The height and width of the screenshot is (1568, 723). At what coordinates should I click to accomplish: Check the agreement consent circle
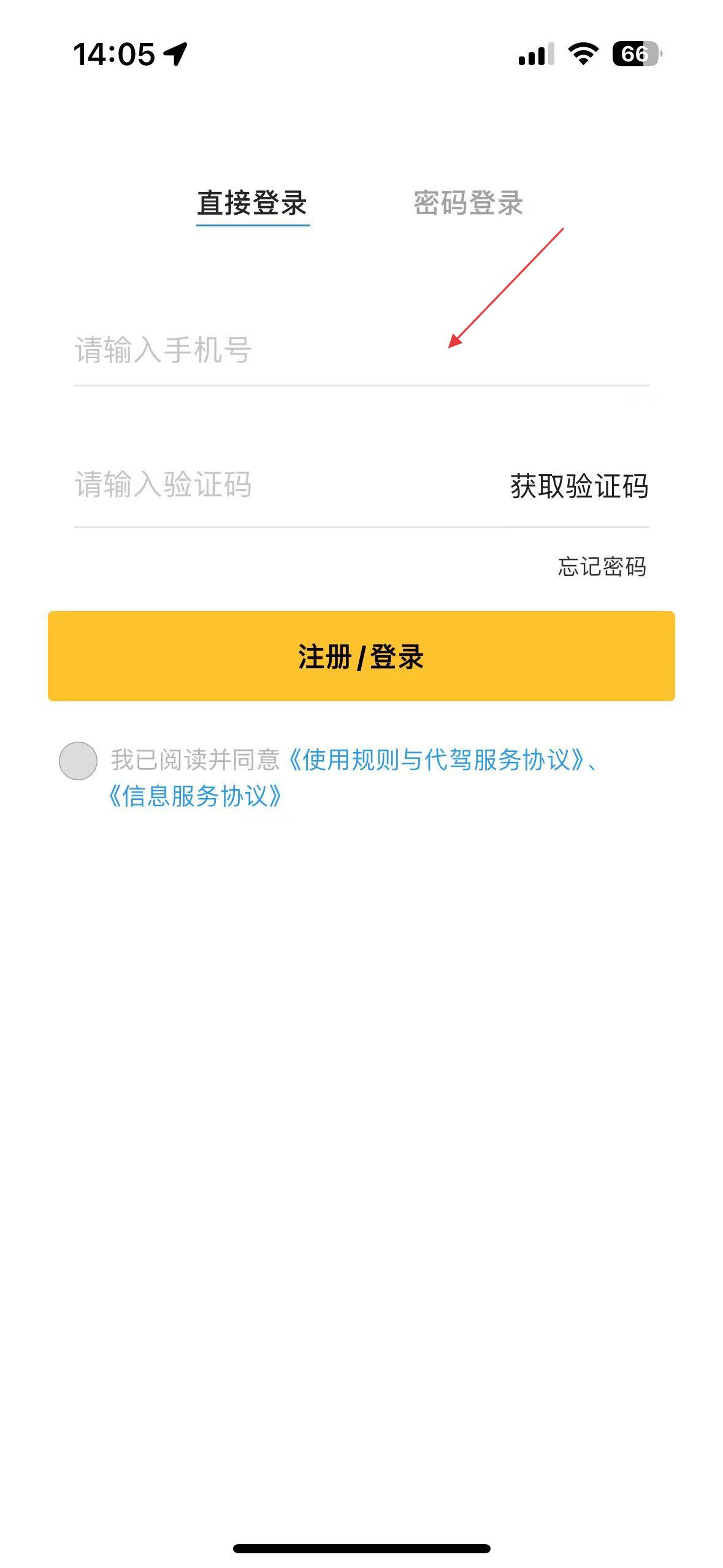pyautogui.click(x=78, y=761)
